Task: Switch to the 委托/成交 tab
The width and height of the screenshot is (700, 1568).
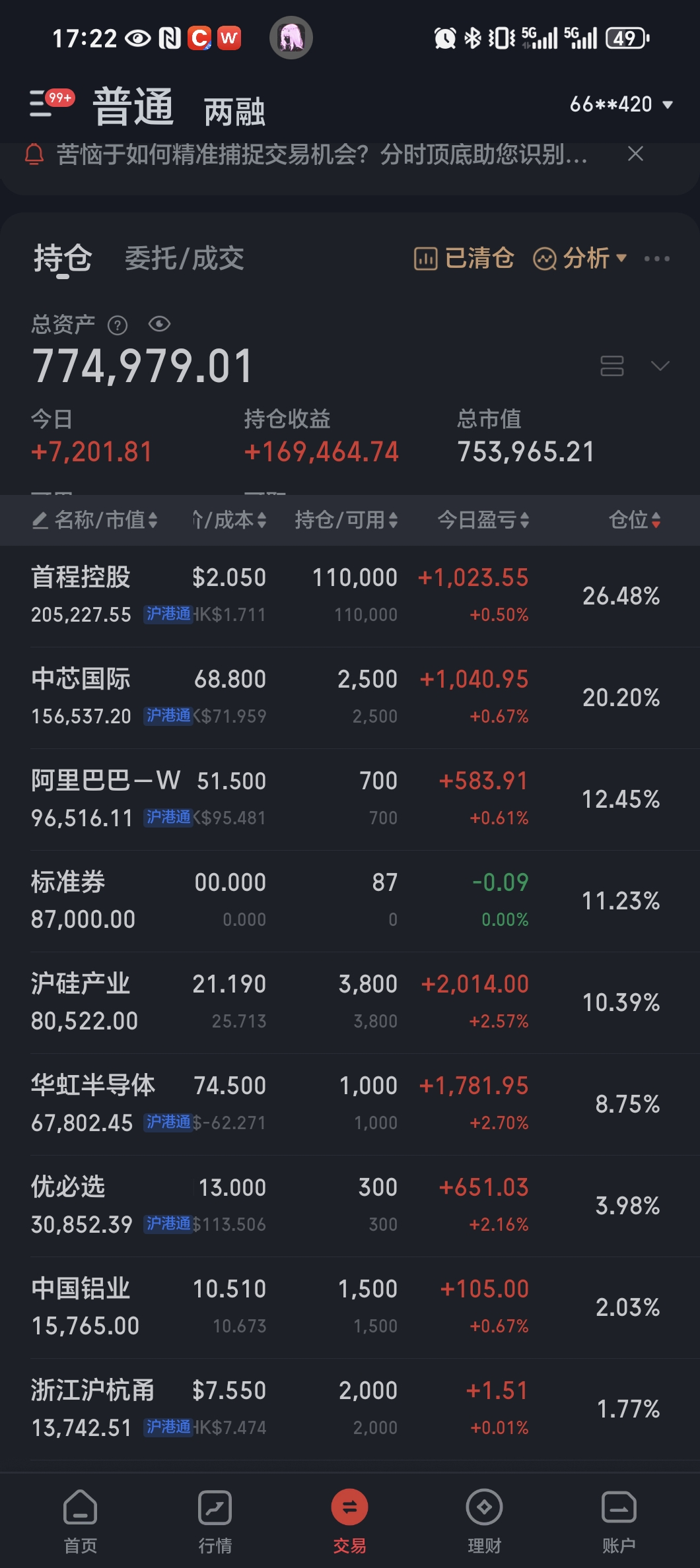Action: [x=184, y=258]
